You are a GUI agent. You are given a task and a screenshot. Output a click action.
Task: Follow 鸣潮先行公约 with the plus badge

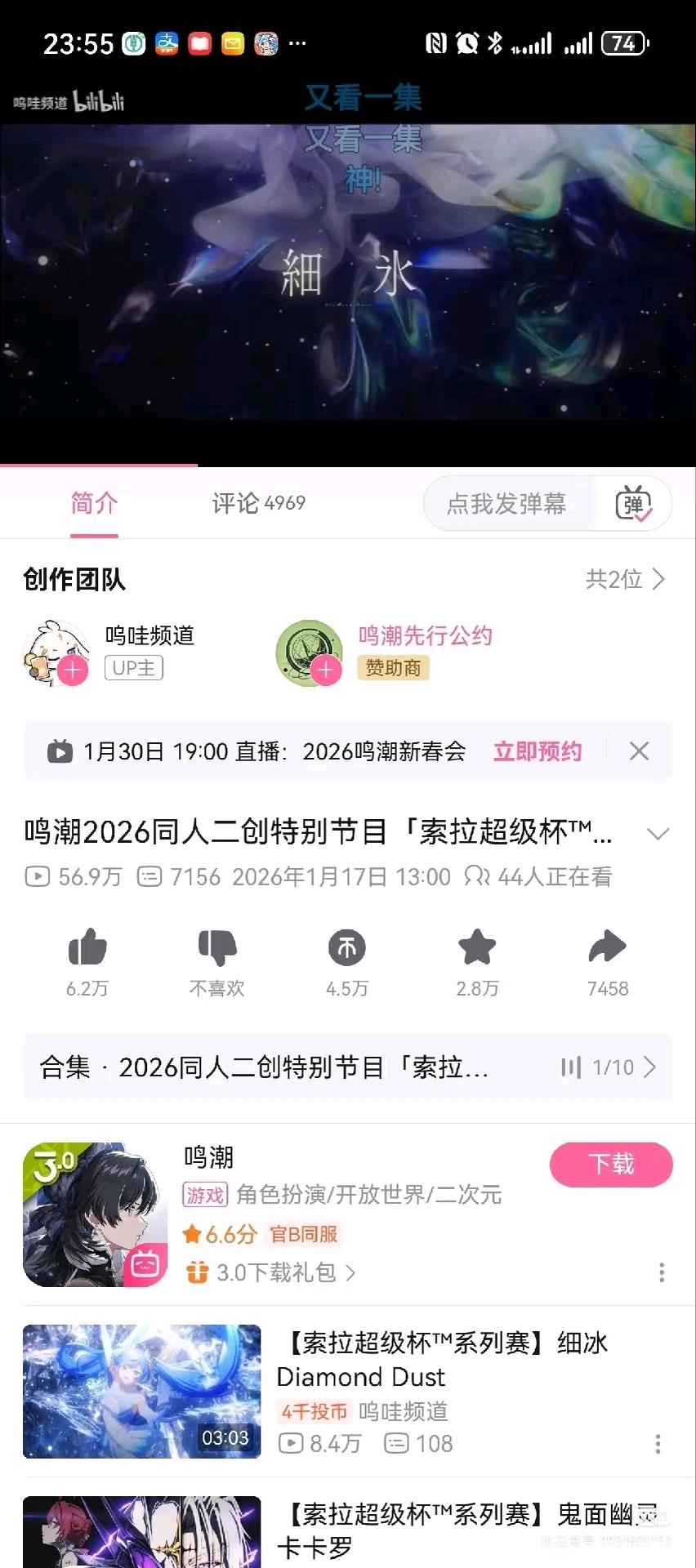326,670
